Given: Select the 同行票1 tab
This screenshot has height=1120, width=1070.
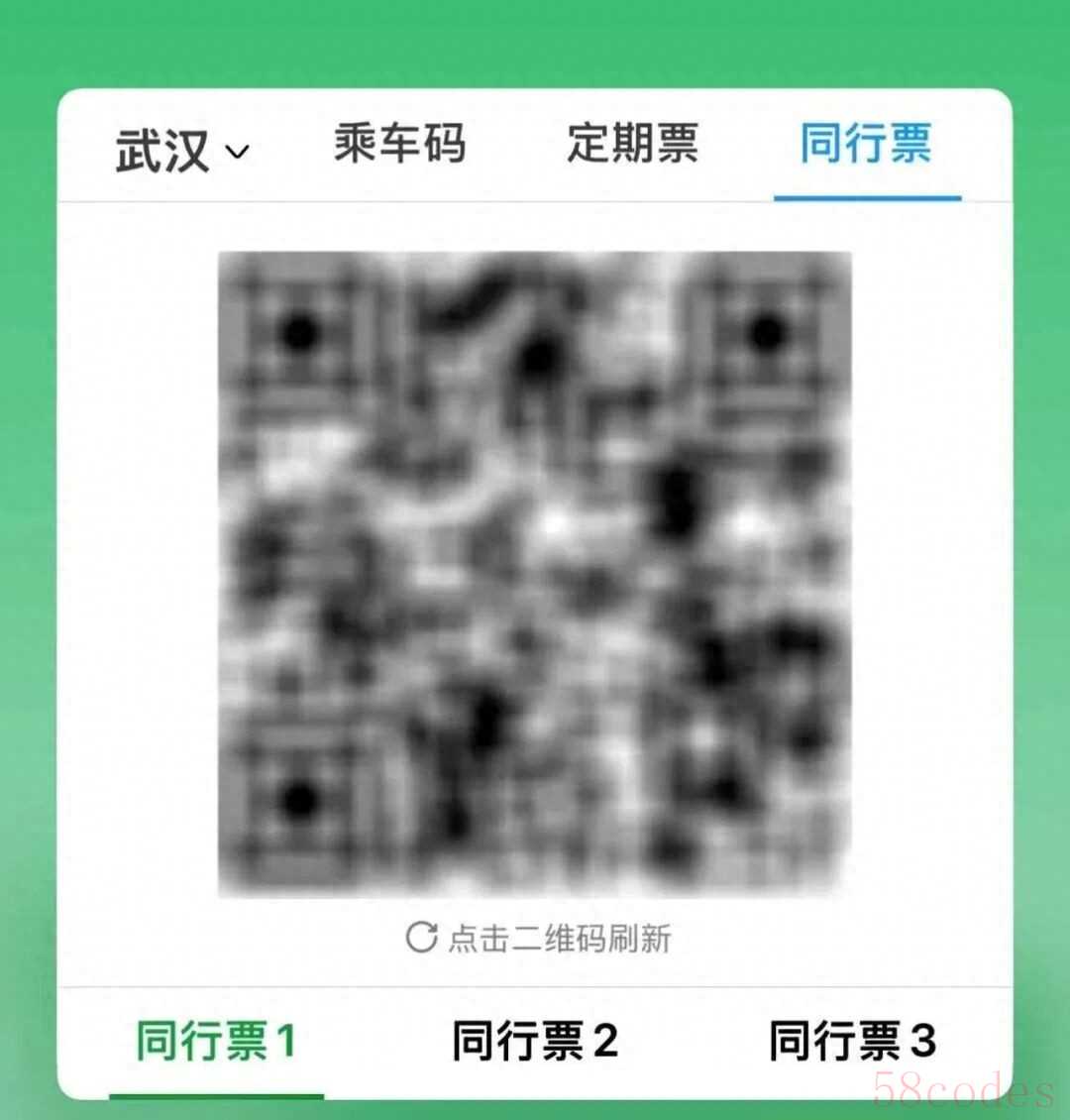Looking at the screenshot, I should point(216,1042).
